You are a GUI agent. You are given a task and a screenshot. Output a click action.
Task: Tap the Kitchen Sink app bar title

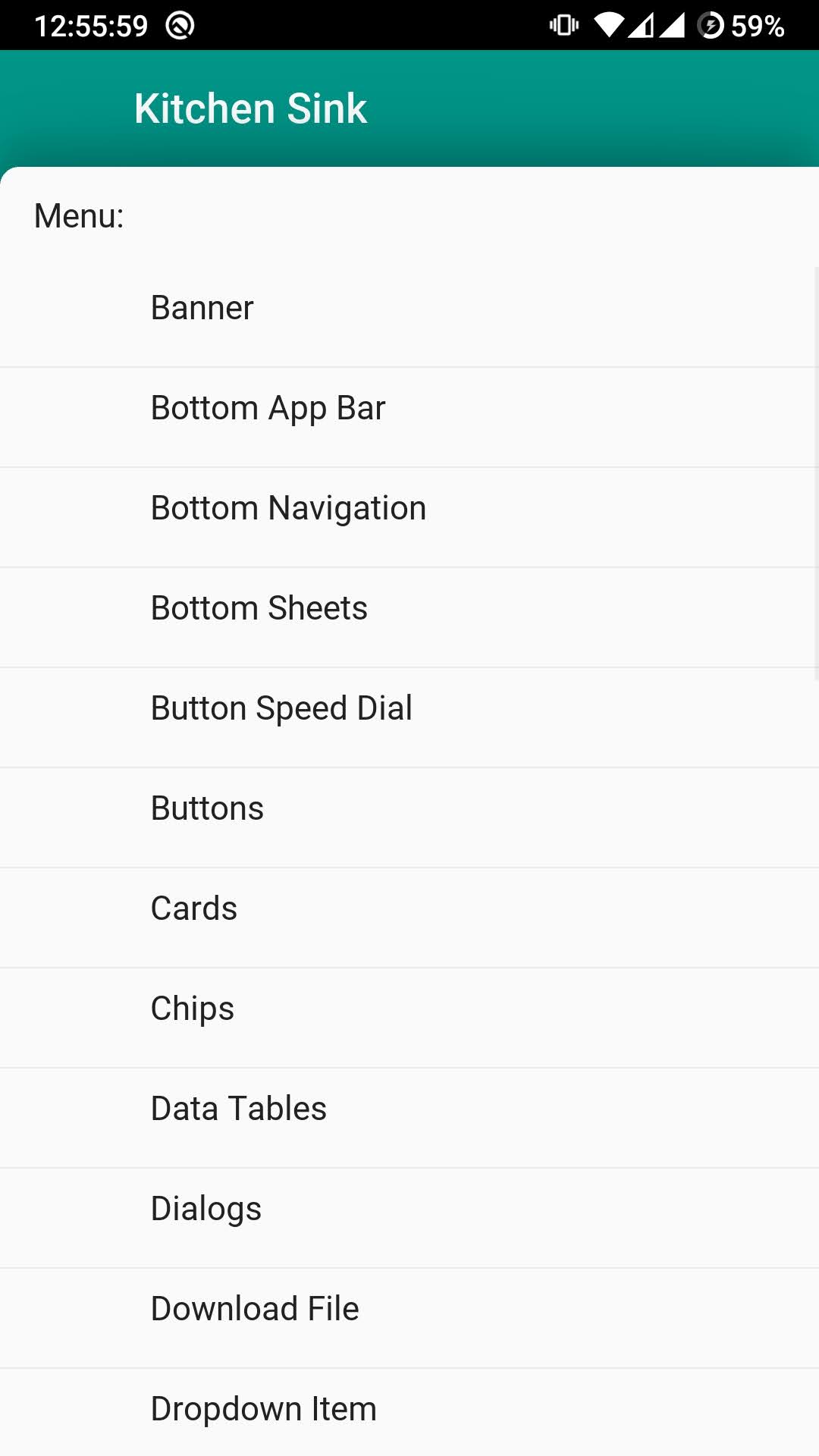250,108
